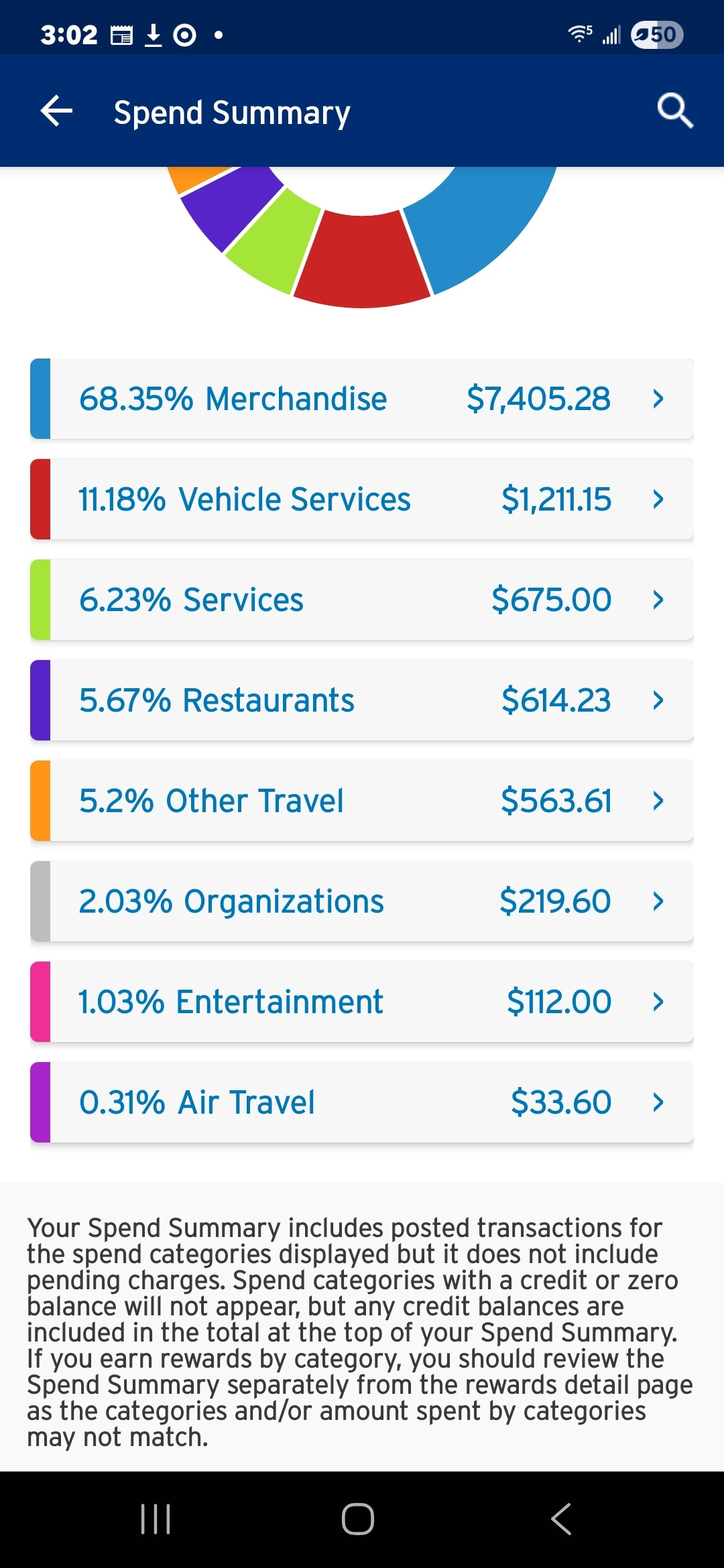Image resolution: width=724 pixels, height=1568 pixels.
Task: Open recent apps from navigation bar
Action: coord(156,1518)
